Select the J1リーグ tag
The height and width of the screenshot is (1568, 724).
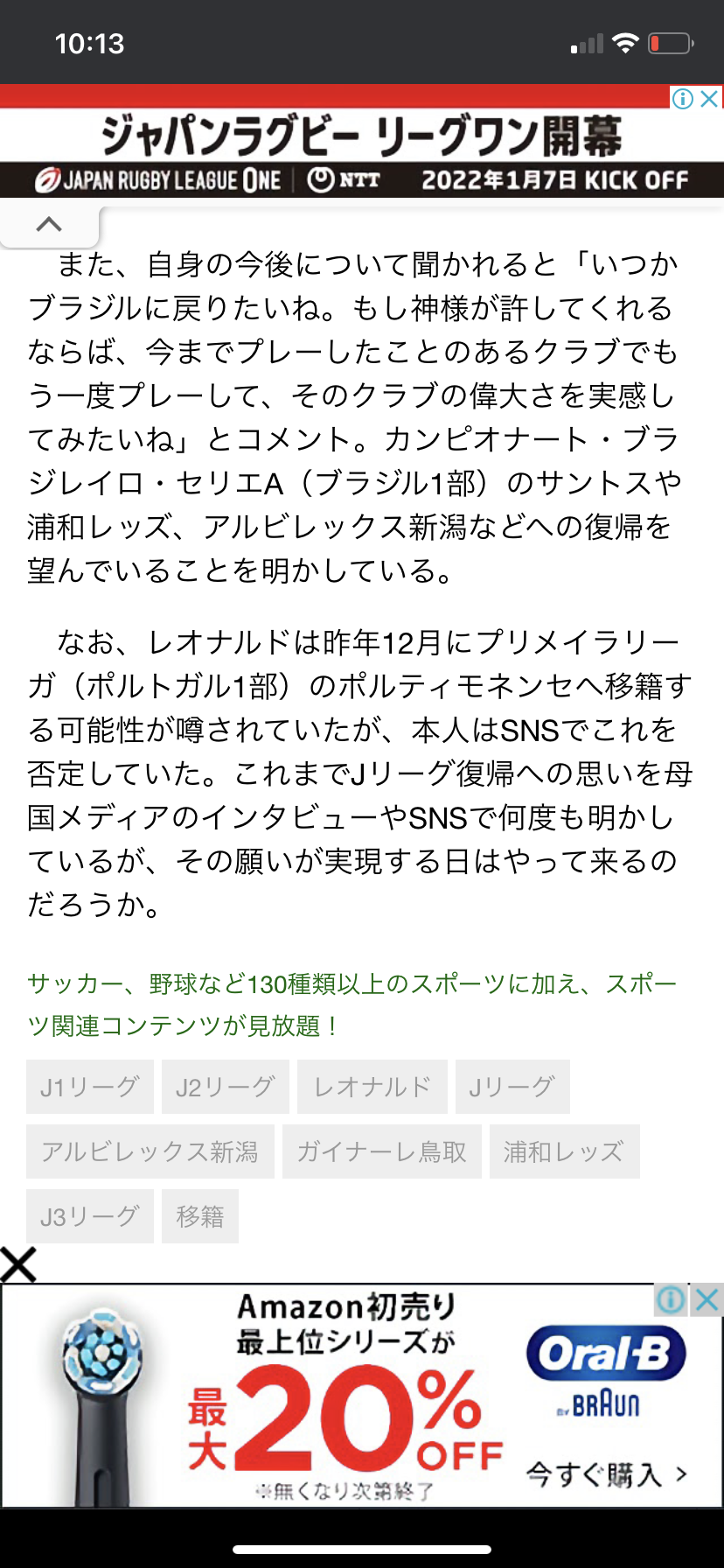(90, 1087)
